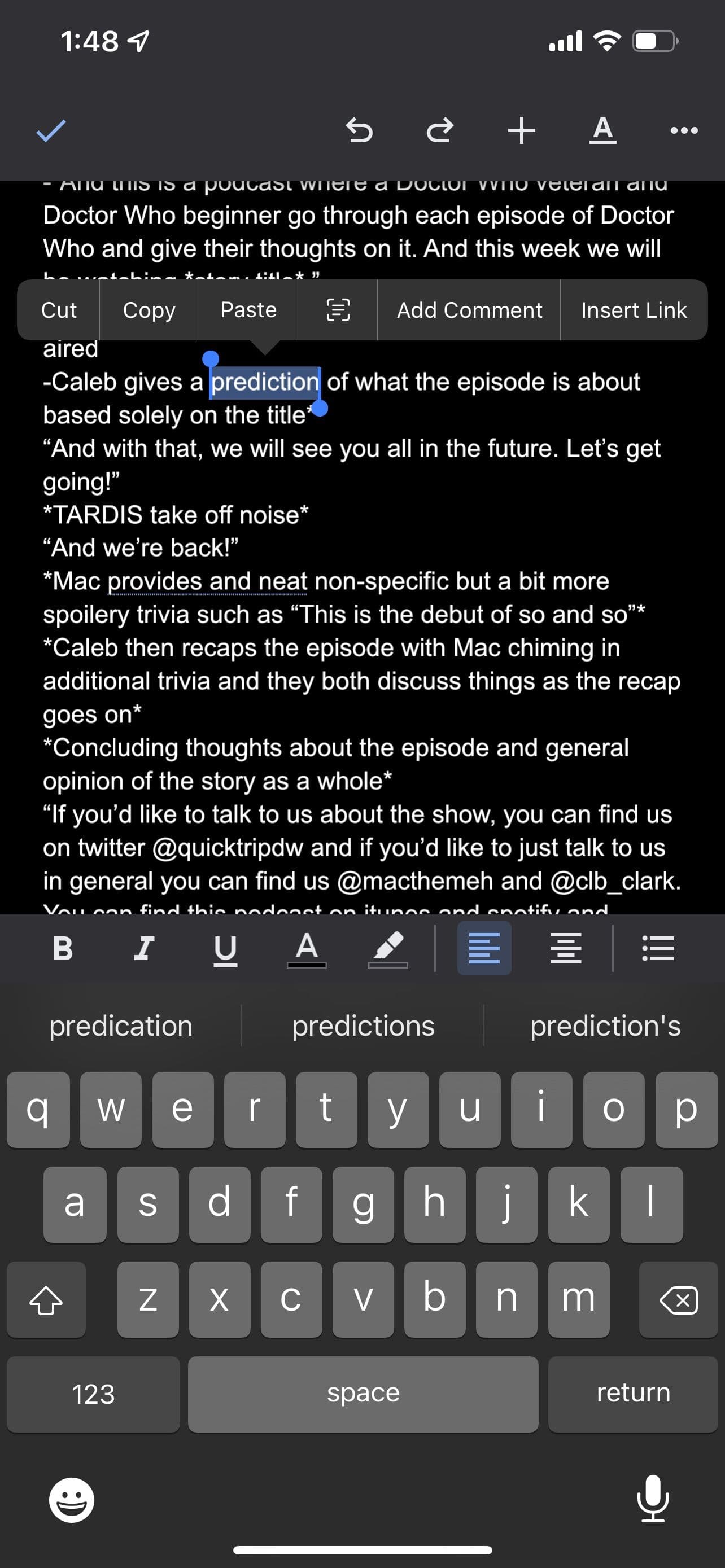The width and height of the screenshot is (725, 1568).
Task: Open the text formatting panel in the top bar
Action: [602, 130]
